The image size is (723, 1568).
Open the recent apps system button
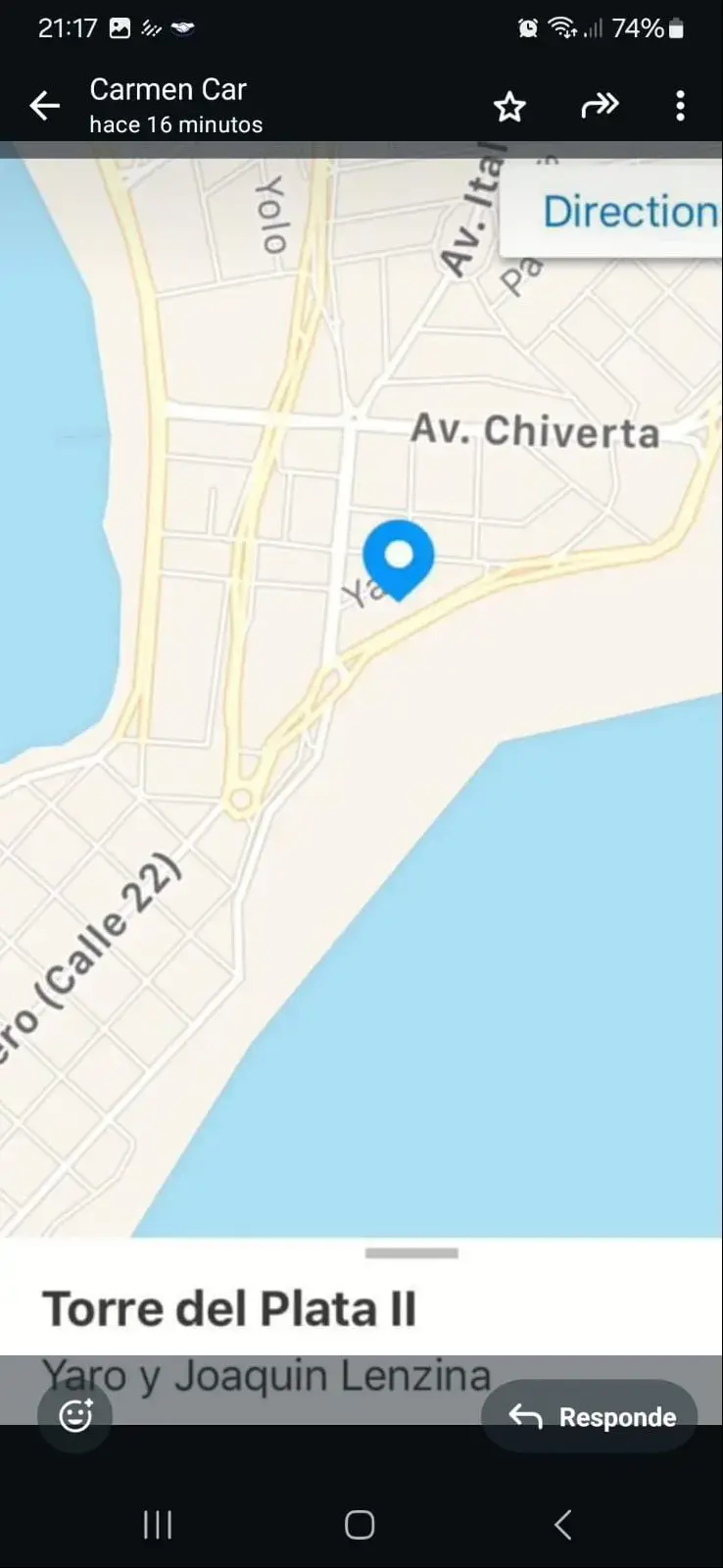158,1524
